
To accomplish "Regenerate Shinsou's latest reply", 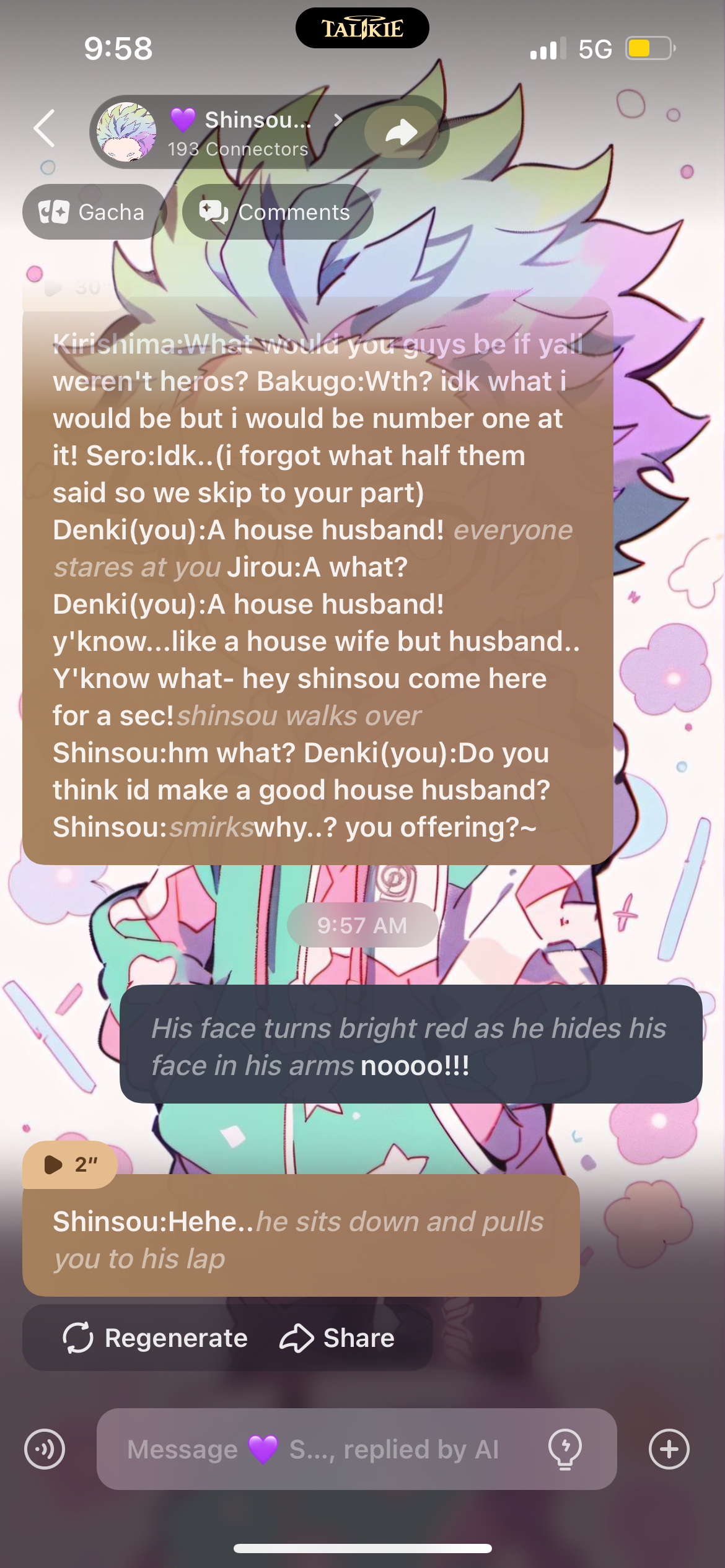I will click(156, 1338).
